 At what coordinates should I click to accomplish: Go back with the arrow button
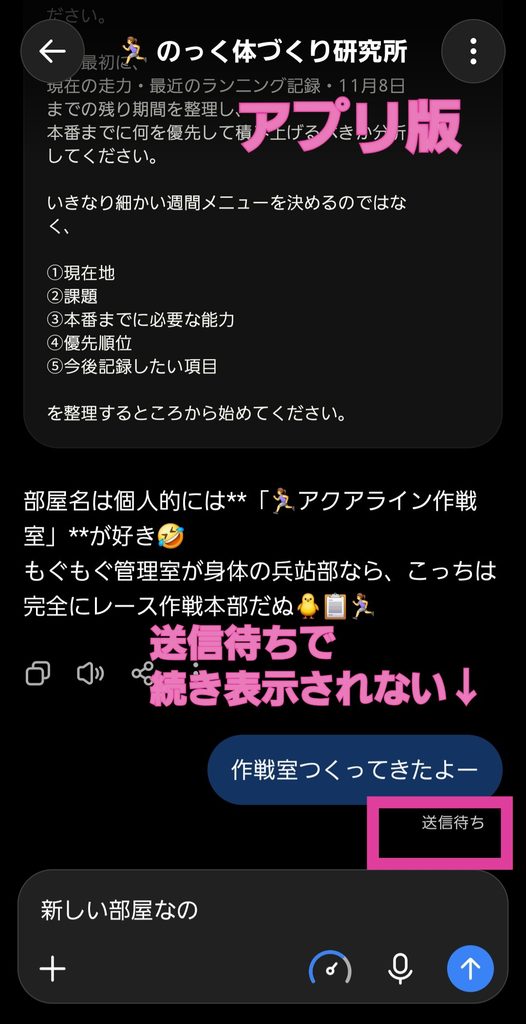(52, 52)
